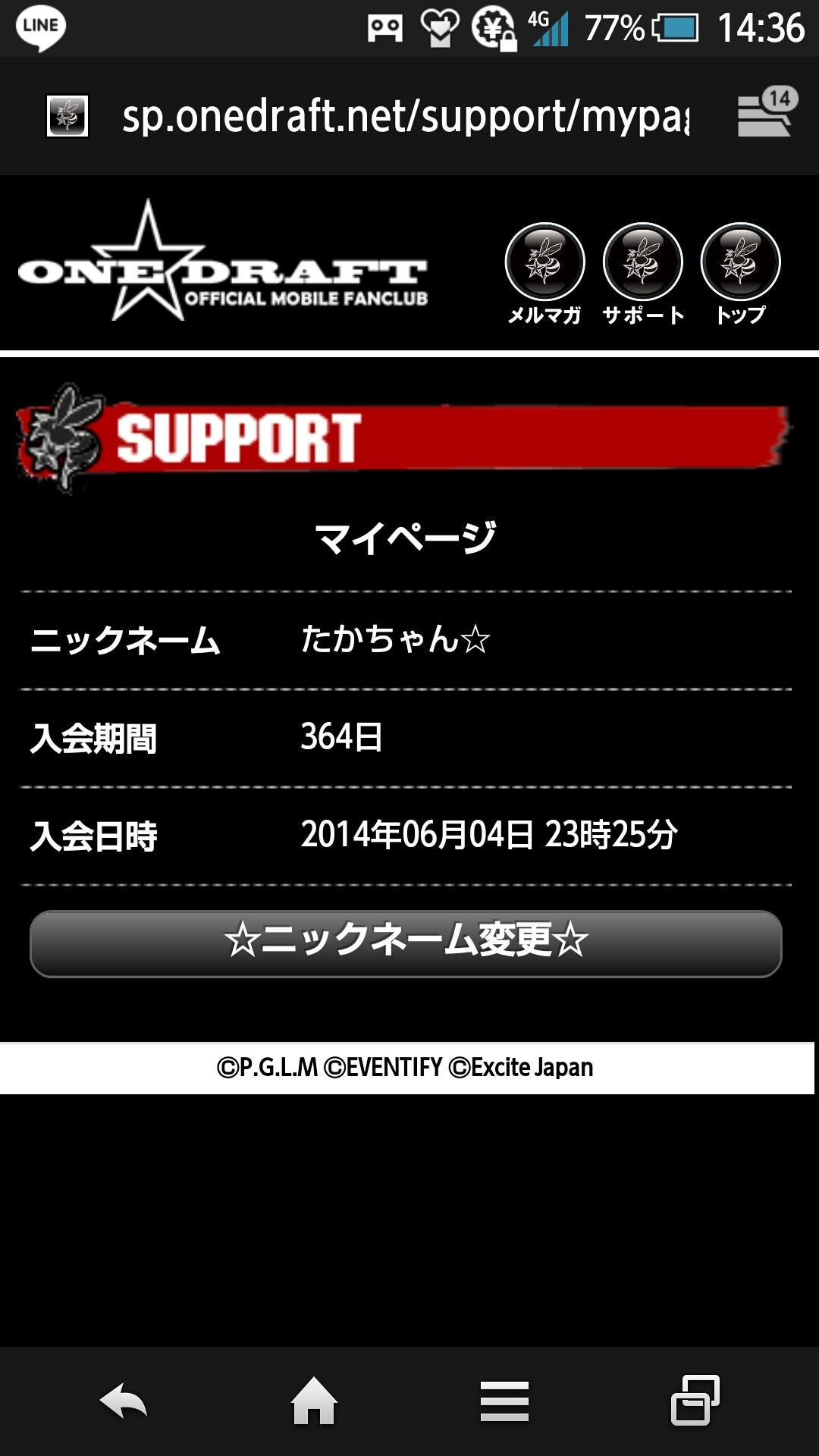
Task: Go back with the browser back arrow
Action: [x=124, y=1401]
